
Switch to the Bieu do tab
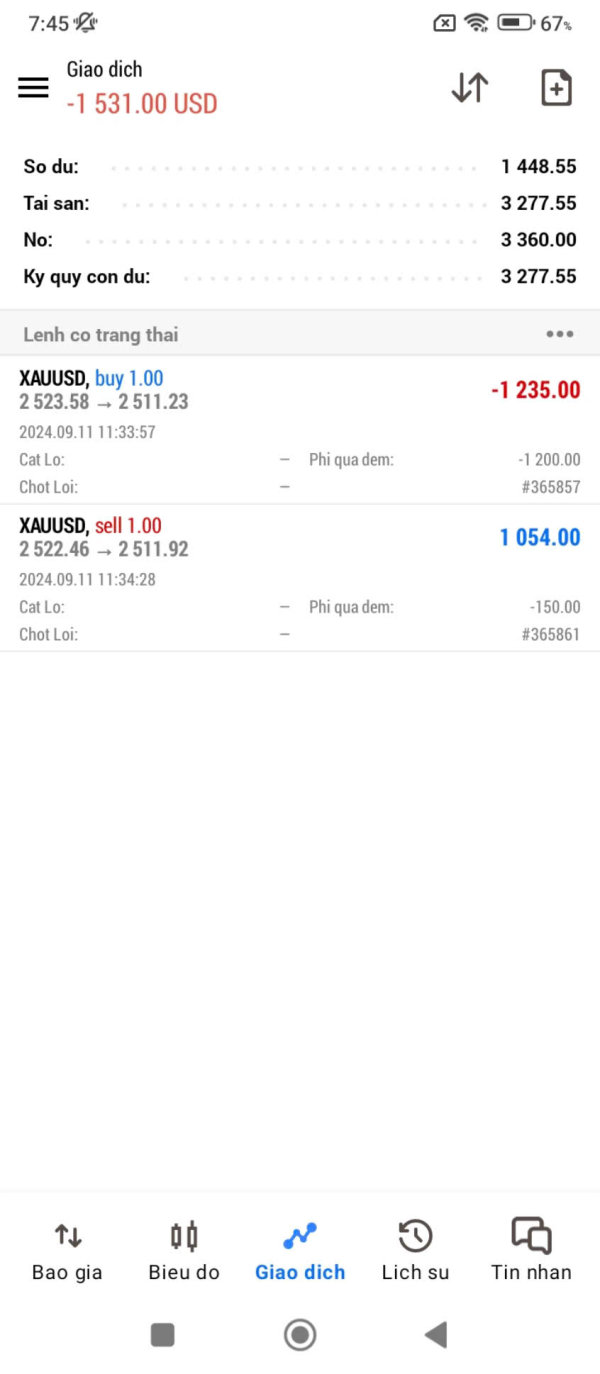click(x=184, y=1250)
